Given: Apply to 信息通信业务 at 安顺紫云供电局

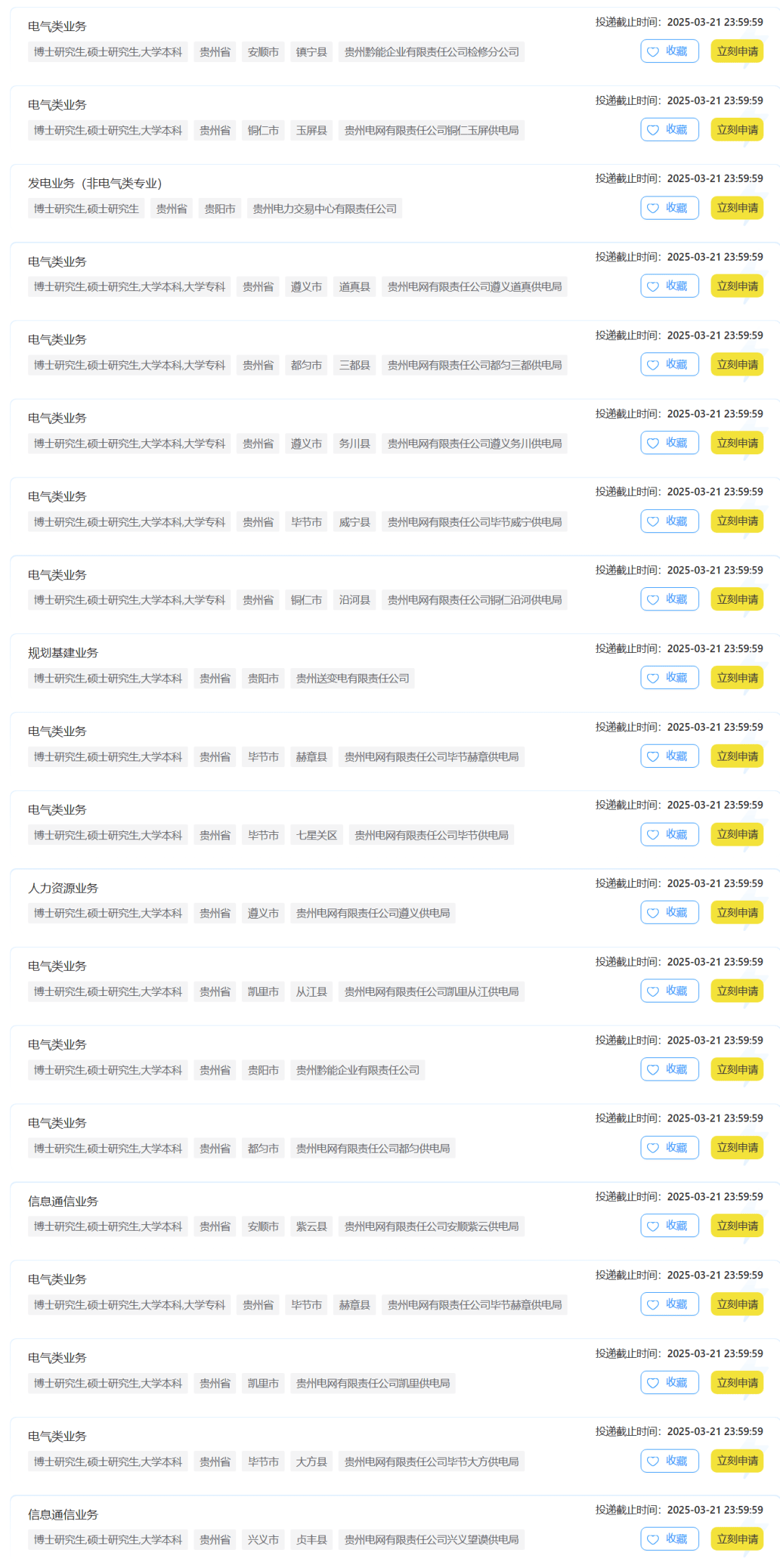Looking at the screenshot, I should coord(737,1226).
